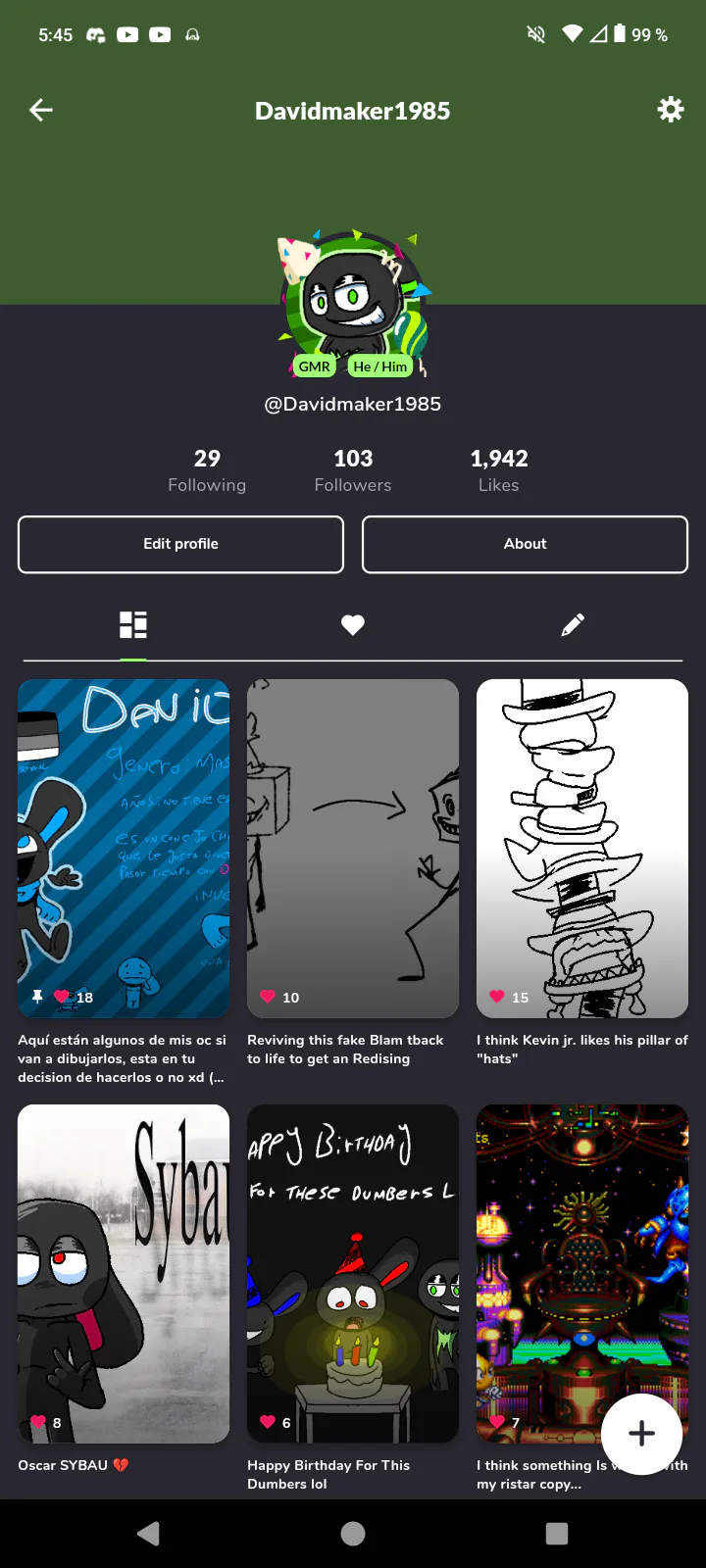Open the "Oscar SYBAU" post
The height and width of the screenshot is (1568, 706).
pos(124,1273)
